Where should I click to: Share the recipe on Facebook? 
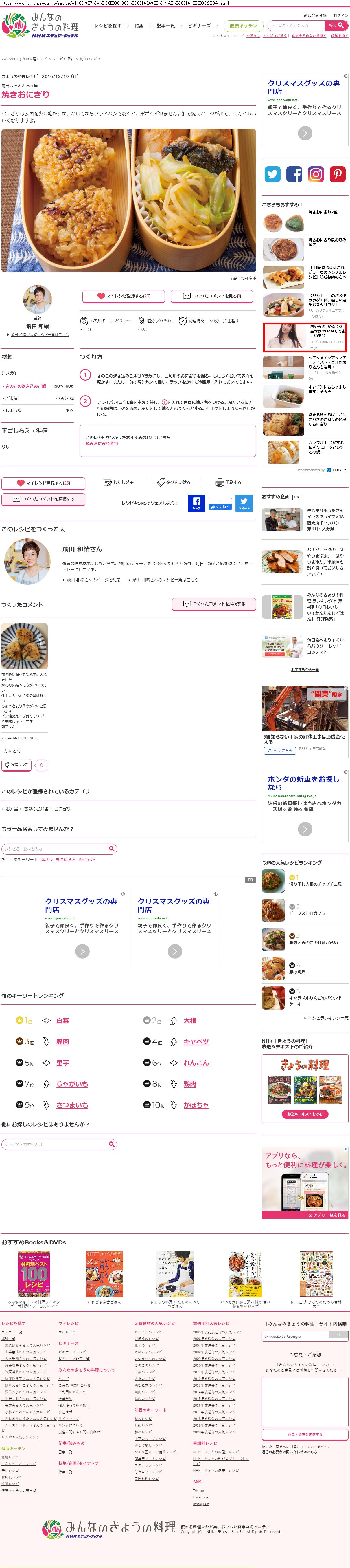196,503
